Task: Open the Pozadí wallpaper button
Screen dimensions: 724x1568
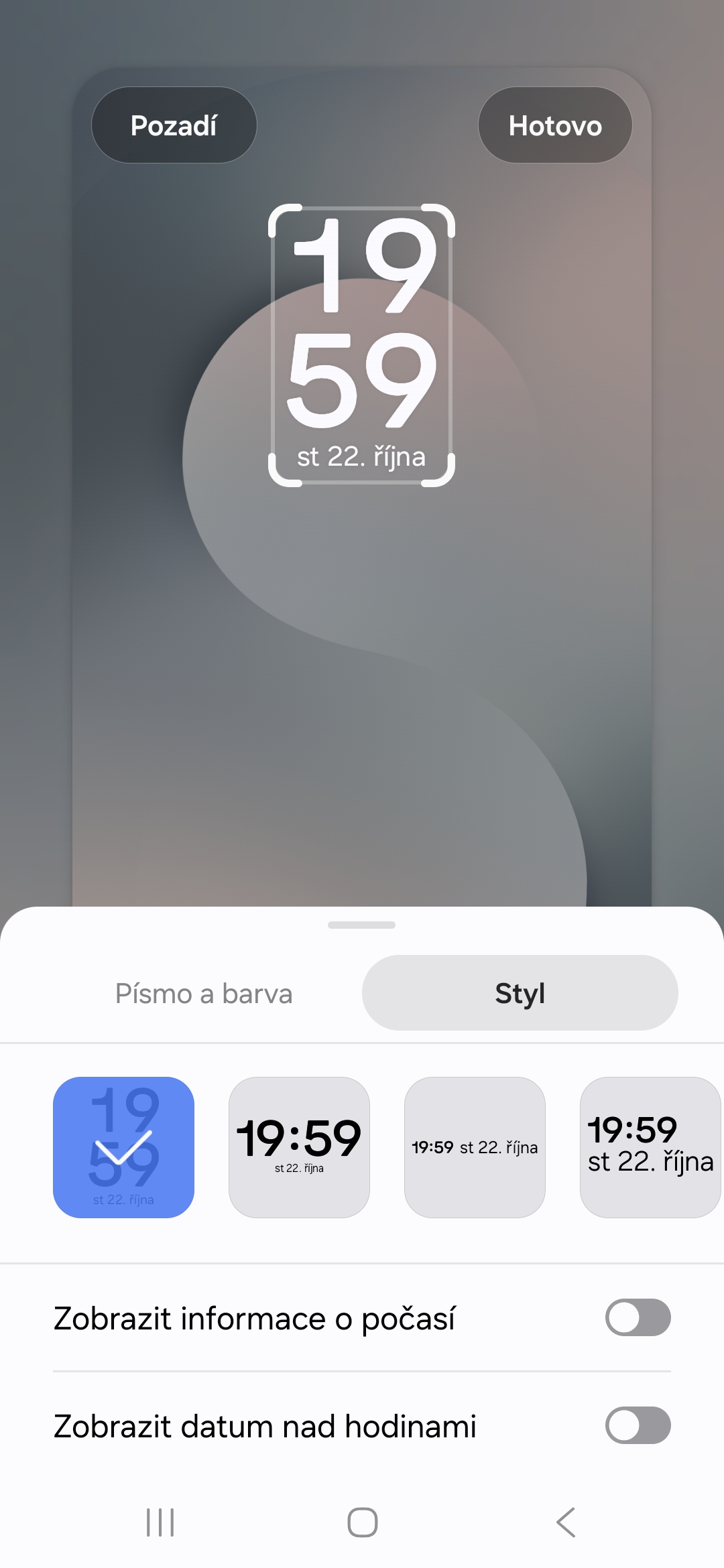Action: click(174, 125)
